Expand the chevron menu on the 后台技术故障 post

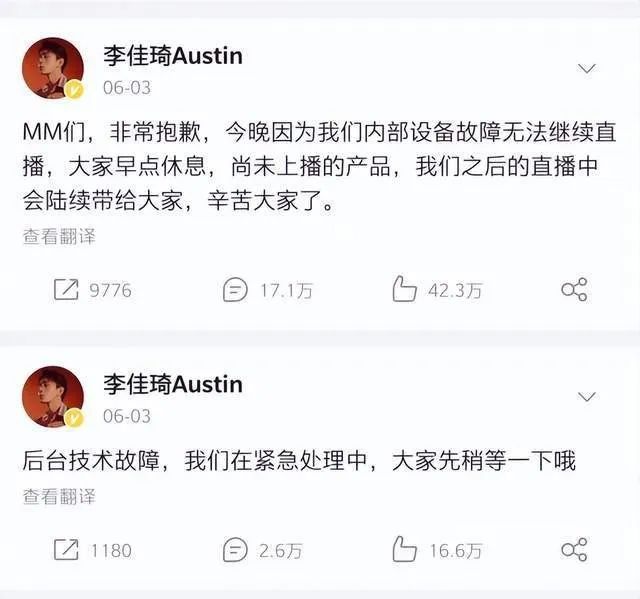[587, 396]
